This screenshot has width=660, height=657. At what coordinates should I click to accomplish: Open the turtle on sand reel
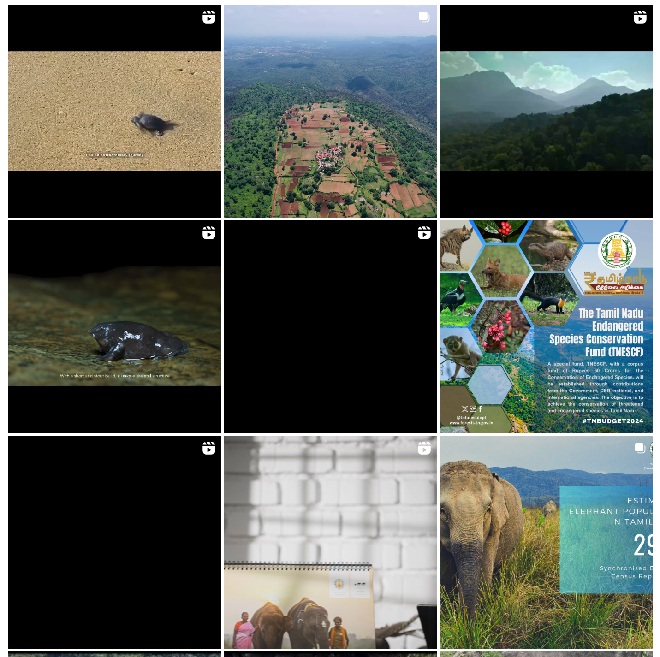pyautogui.click(x=114, y=111)
